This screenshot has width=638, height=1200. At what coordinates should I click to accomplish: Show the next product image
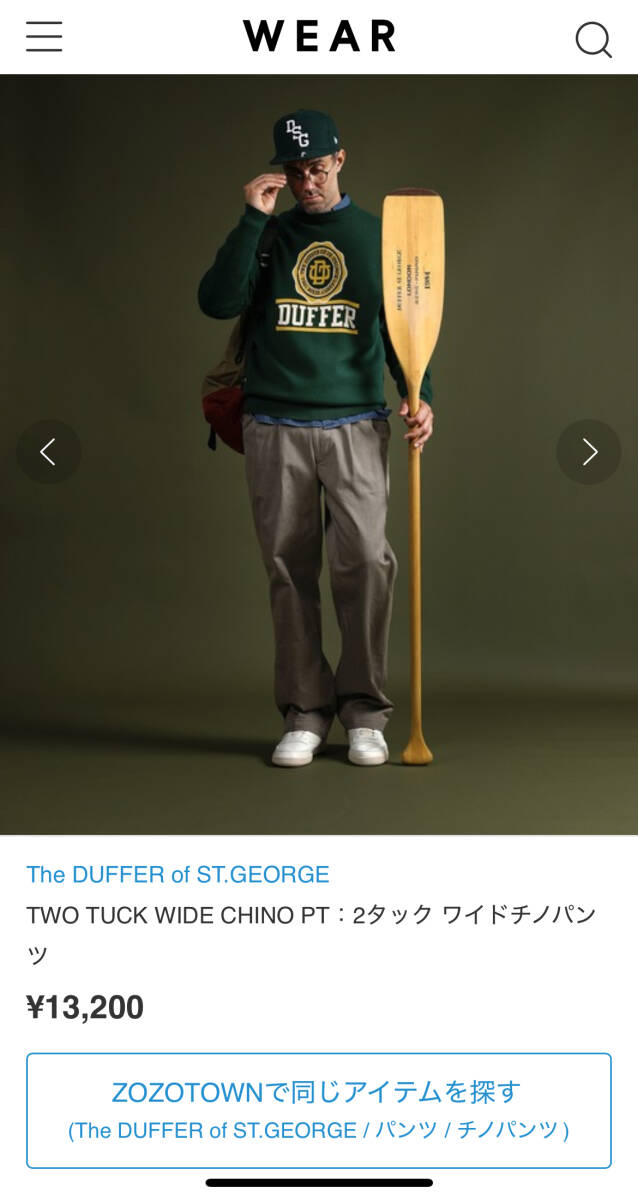tap(589, 452)
